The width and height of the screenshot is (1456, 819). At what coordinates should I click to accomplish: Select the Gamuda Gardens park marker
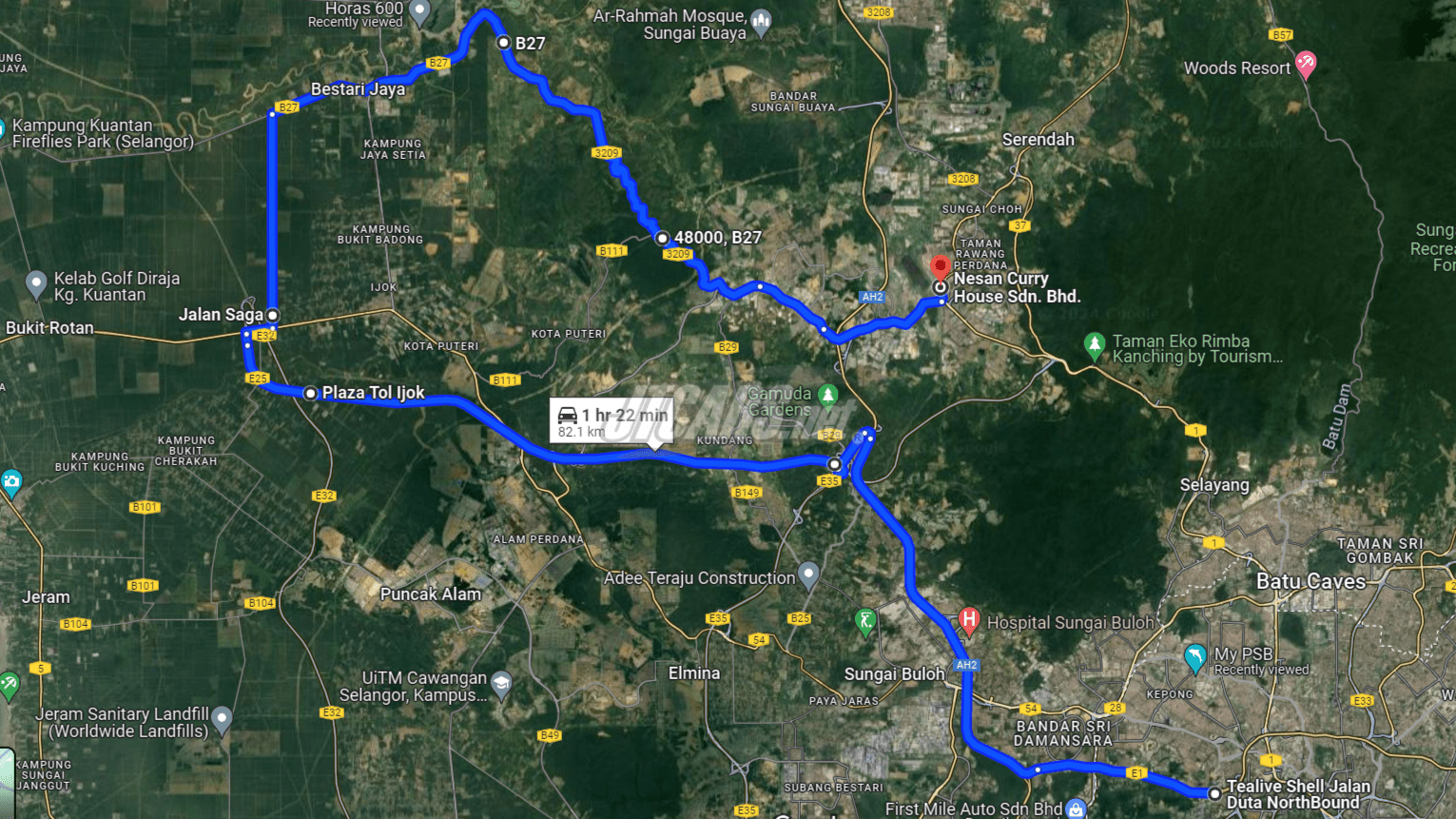828,394
